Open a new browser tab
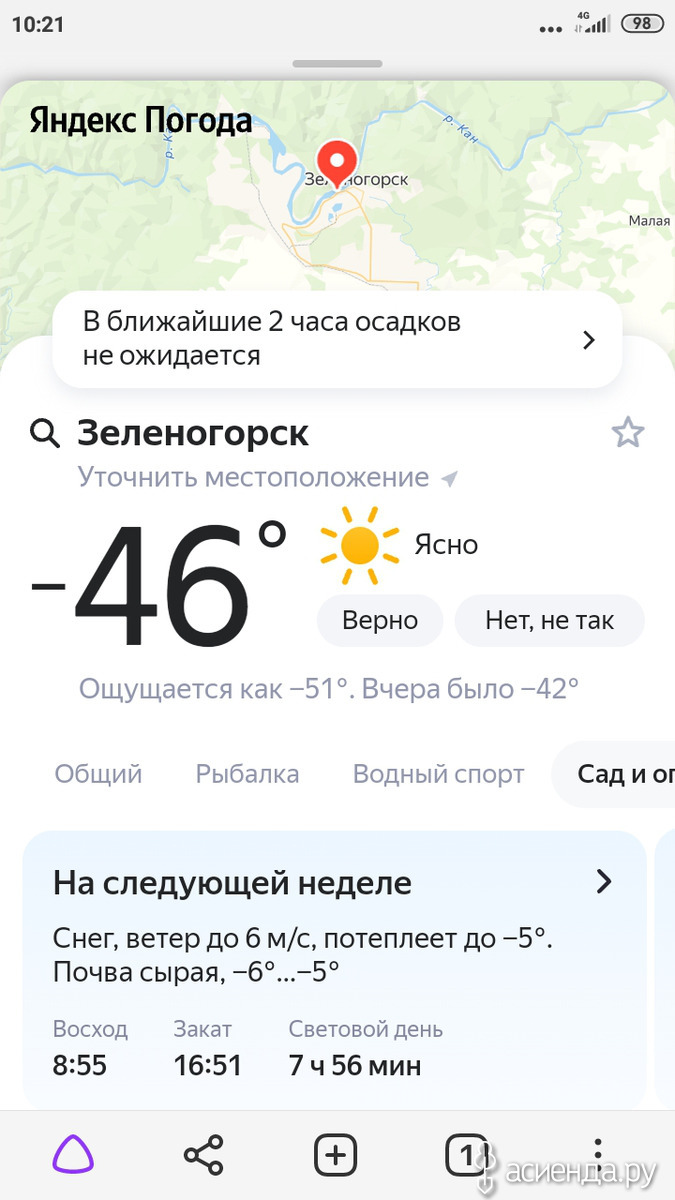The height and width of the screenshot is (1200, 675). click(335, 1156)
